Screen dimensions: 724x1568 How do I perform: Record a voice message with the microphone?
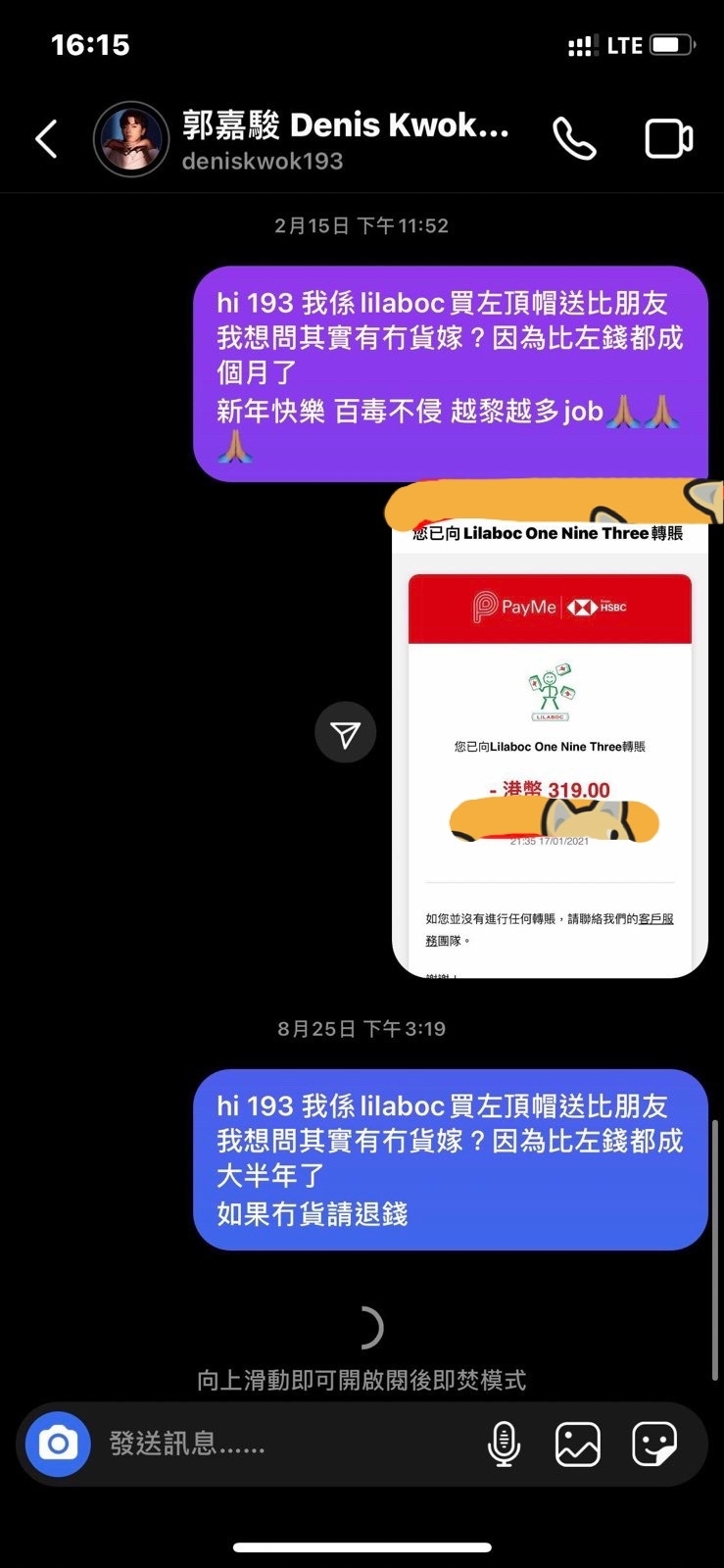tap(504, 1444)
